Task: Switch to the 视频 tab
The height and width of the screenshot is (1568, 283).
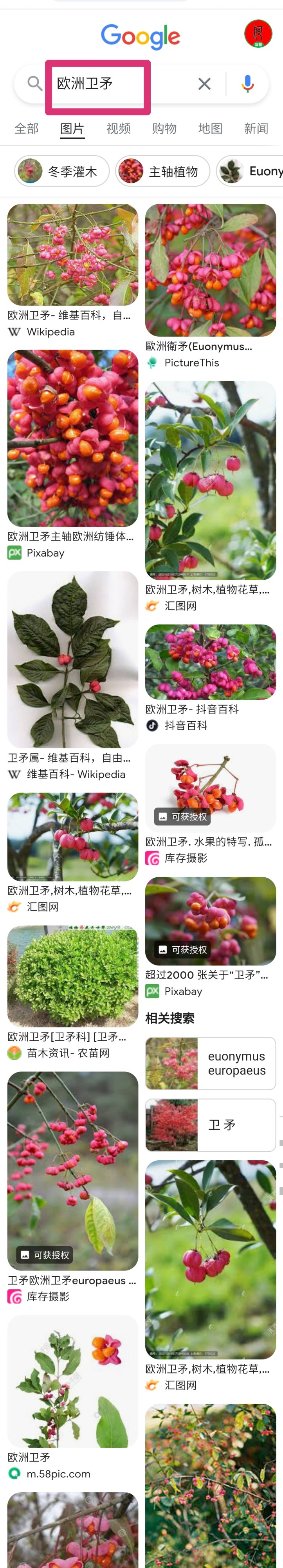Action: (x=119, y=129)
